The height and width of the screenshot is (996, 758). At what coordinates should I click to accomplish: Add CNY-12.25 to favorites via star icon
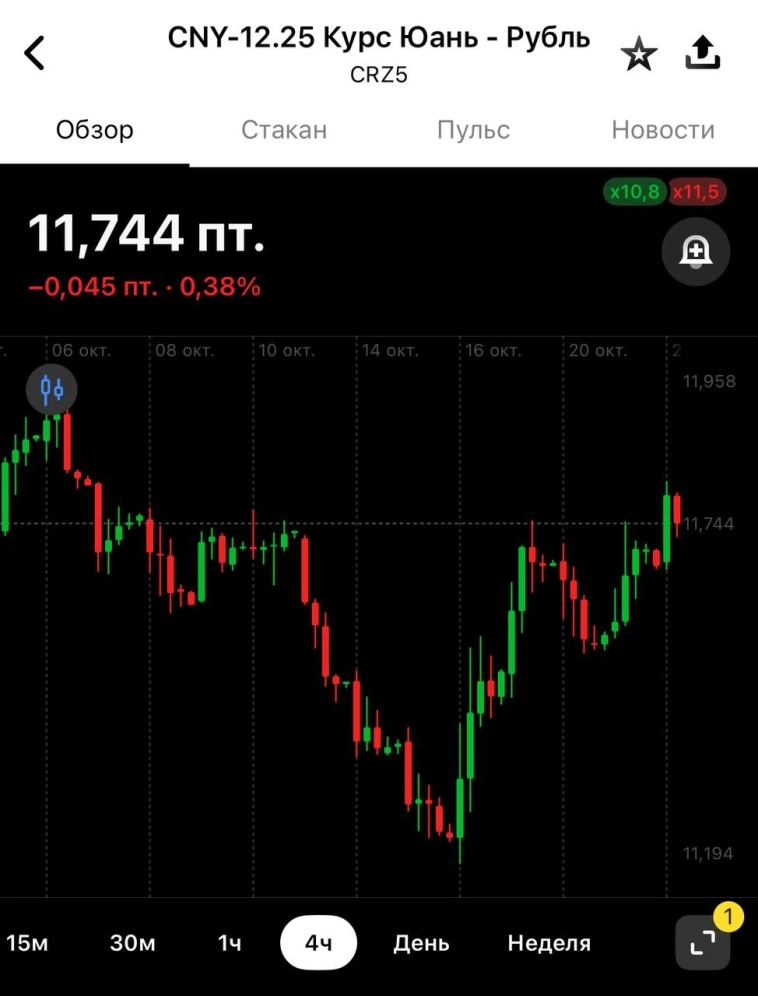[x=637, y=55]
